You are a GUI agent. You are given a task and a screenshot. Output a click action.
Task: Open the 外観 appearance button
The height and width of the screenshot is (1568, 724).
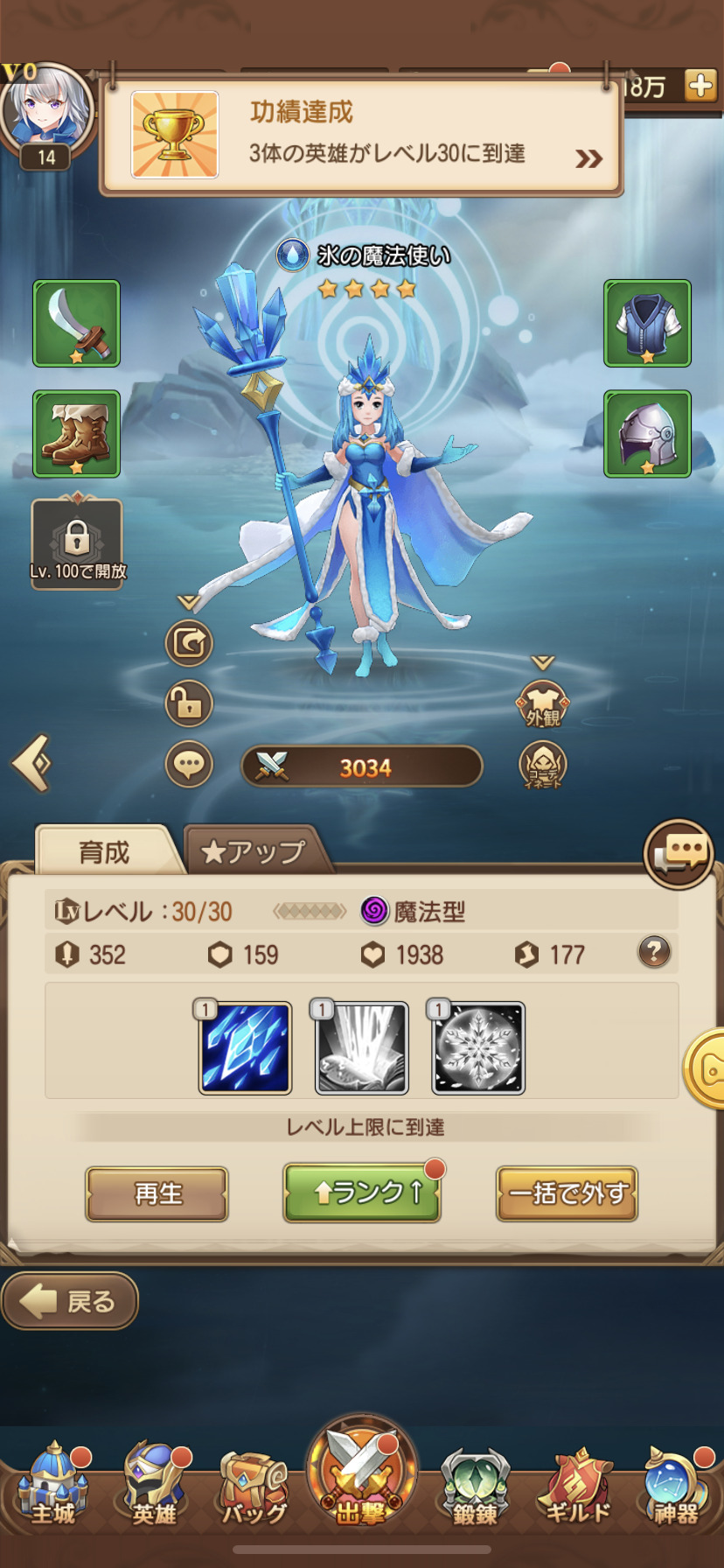(x=542, y=705)
